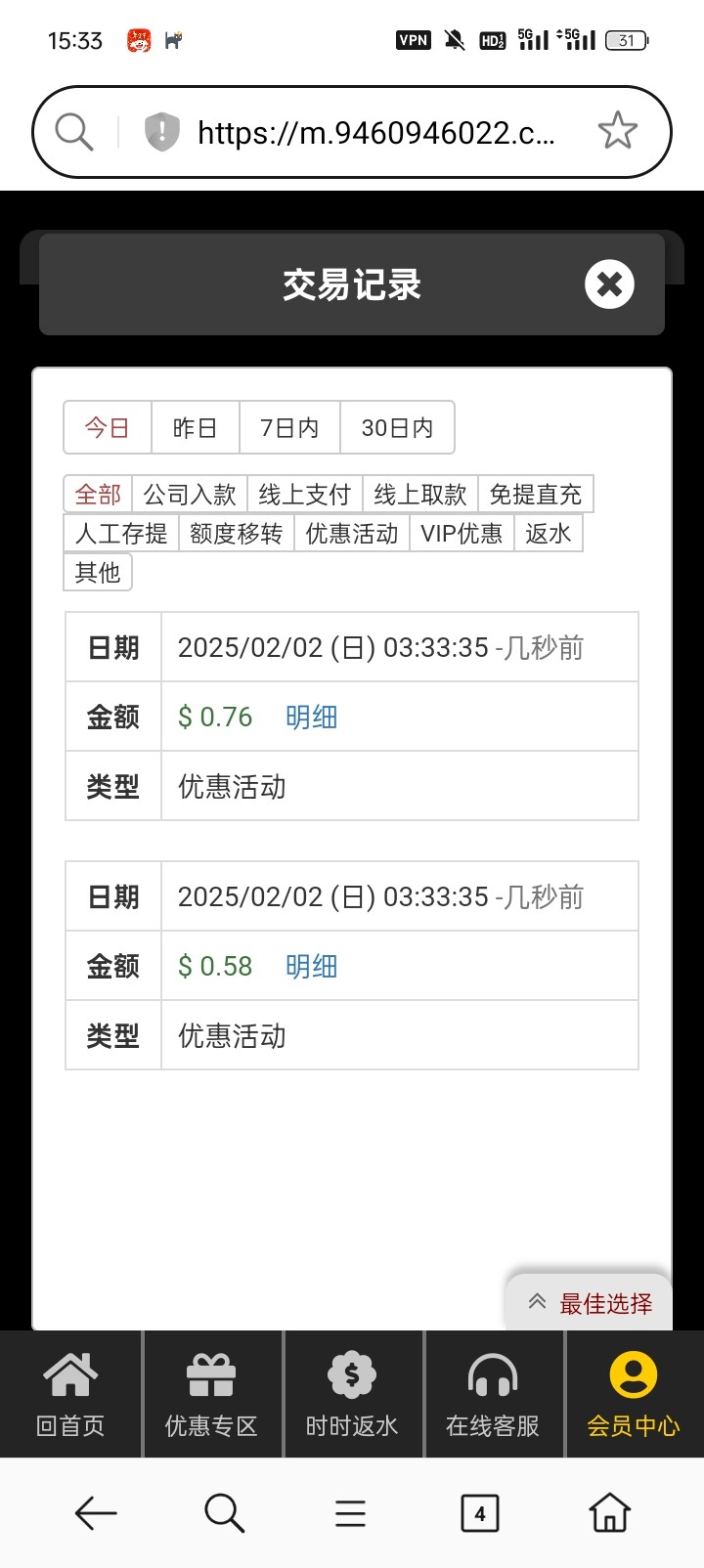
Task: Filter records by 额度移转
Action: [x=237, y=533]
